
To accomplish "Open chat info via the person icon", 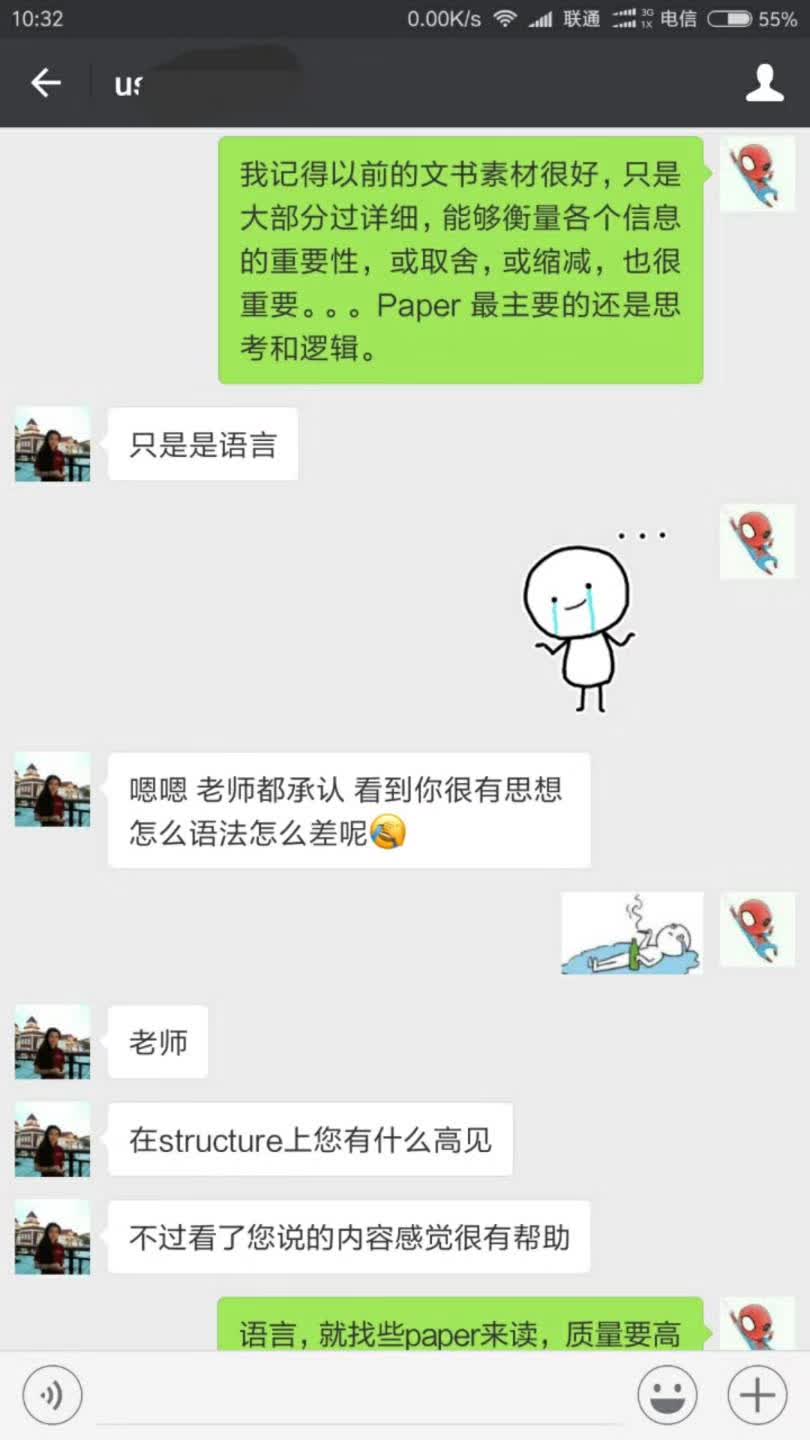I will tap(765, 83).
